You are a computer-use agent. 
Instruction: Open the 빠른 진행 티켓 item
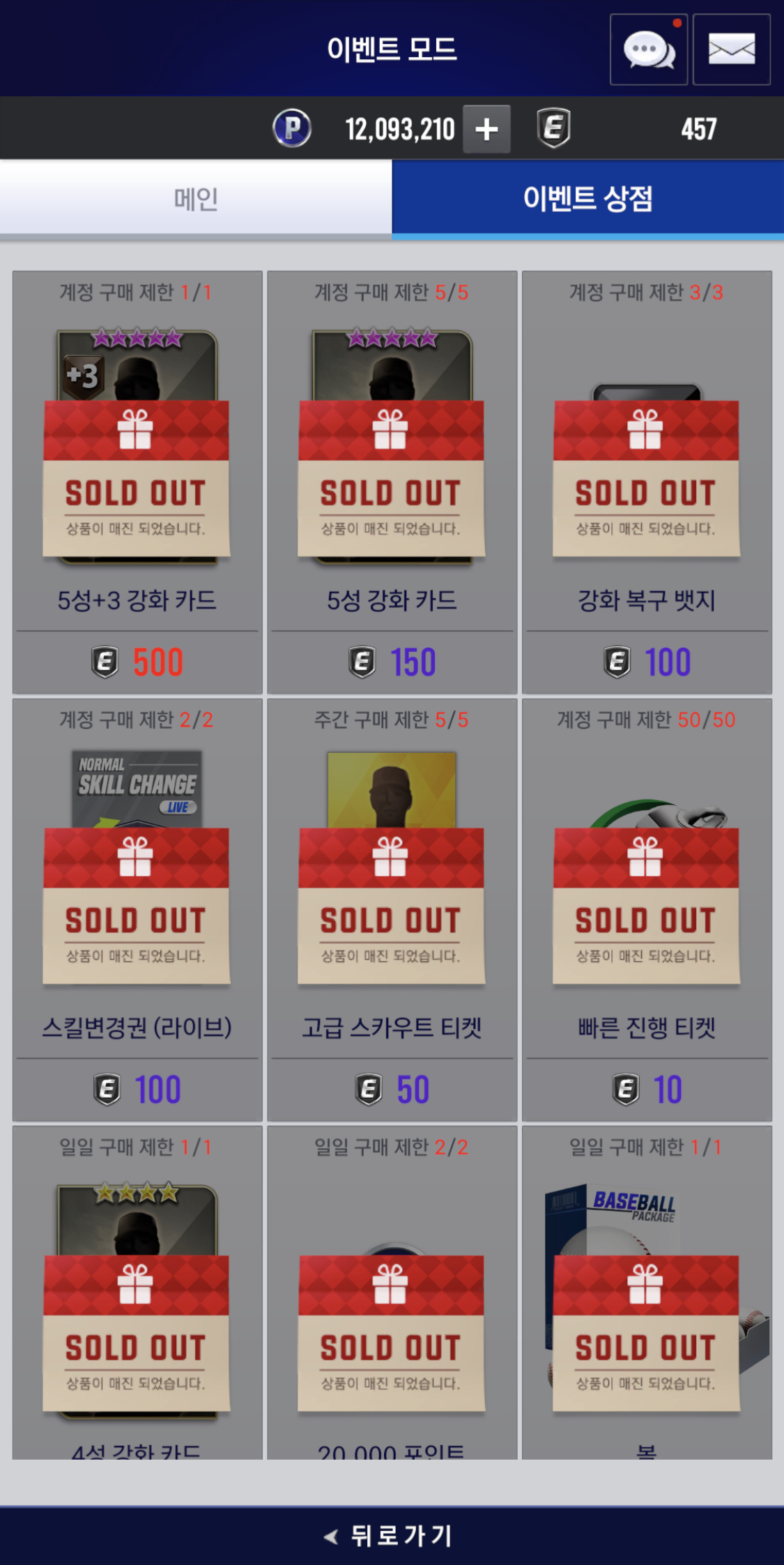coord(647,910)
